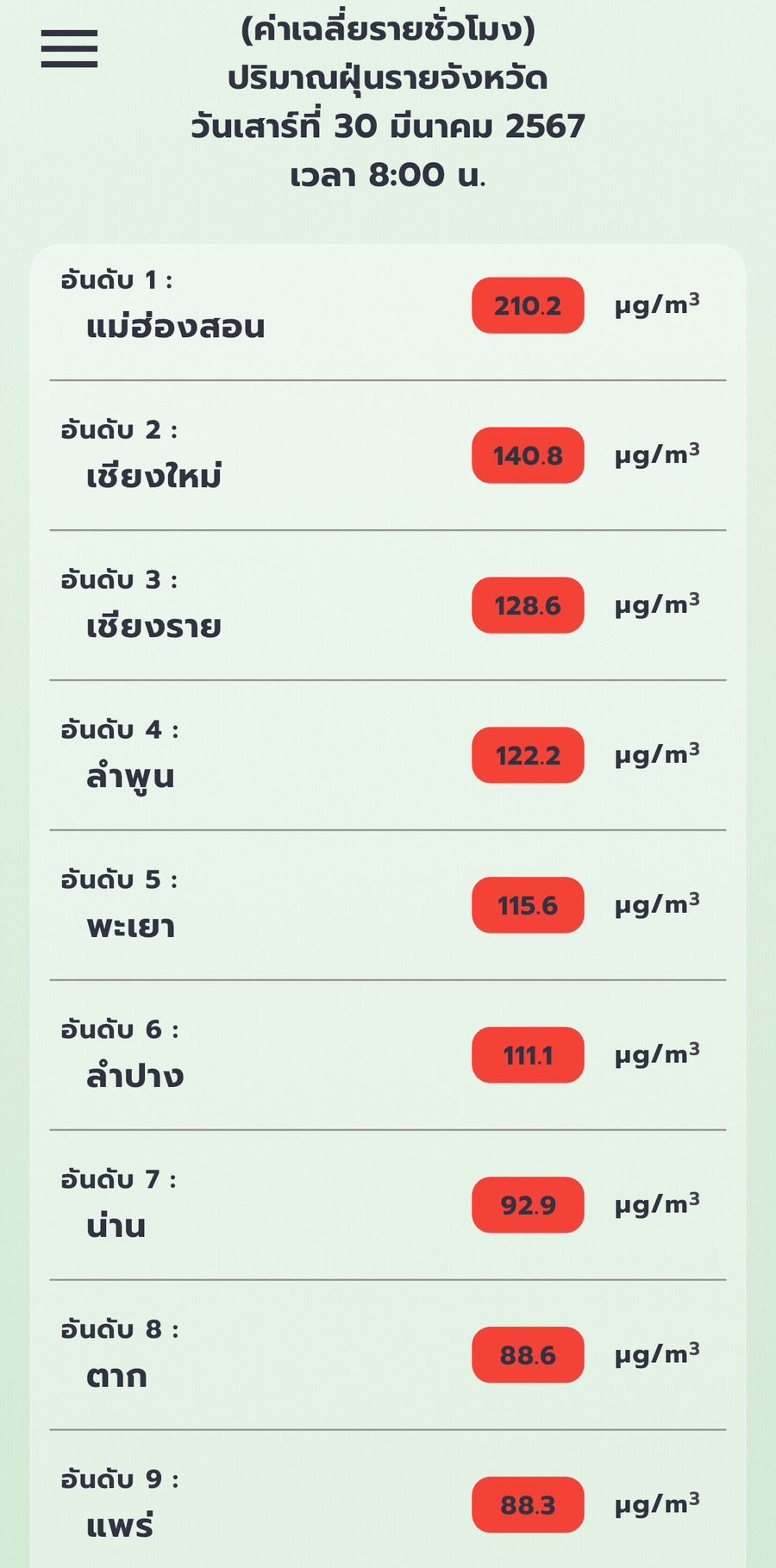776x1568 pixels.
Task: Open the แพร่ ranking row
Action: [x=388, y=1500]
